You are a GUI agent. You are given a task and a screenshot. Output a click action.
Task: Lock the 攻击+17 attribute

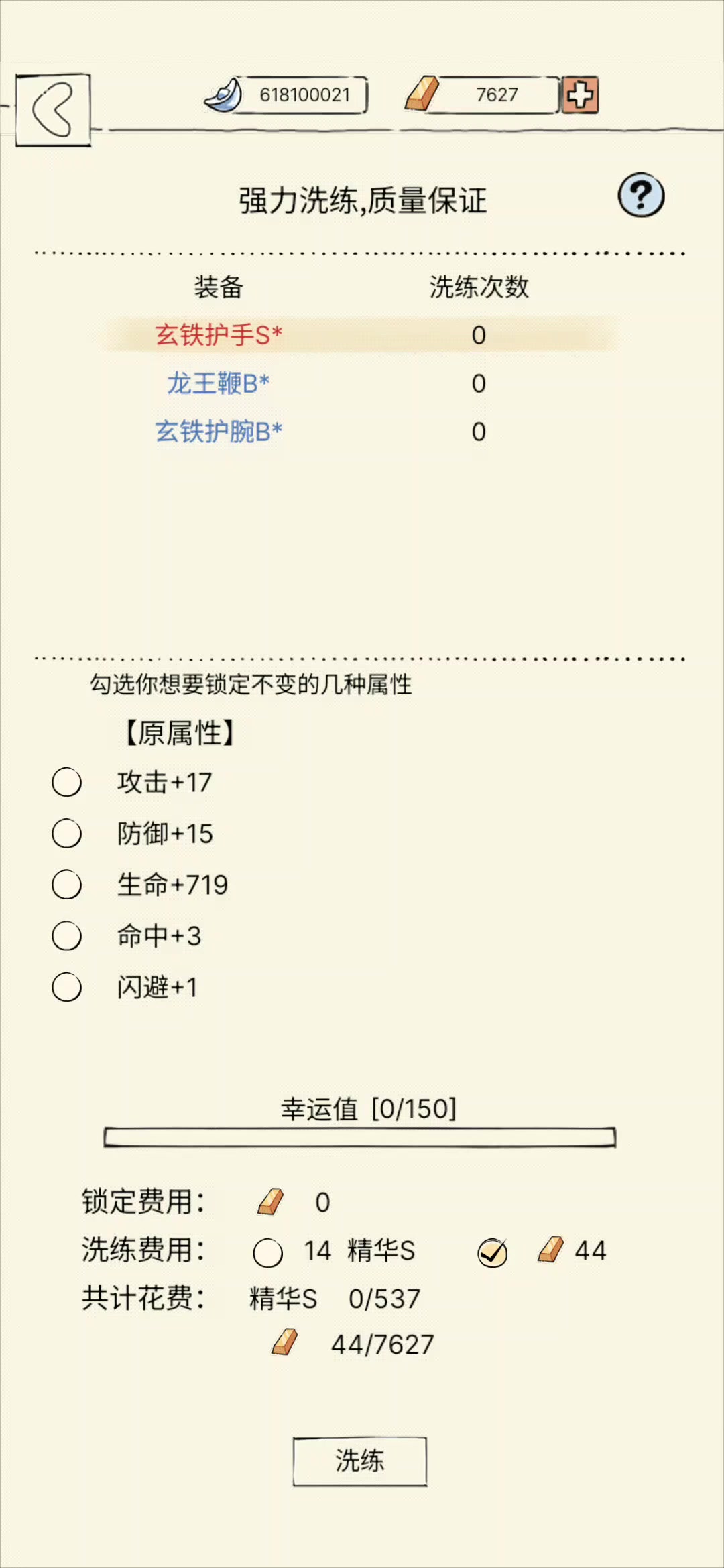[x=67, y=782]
